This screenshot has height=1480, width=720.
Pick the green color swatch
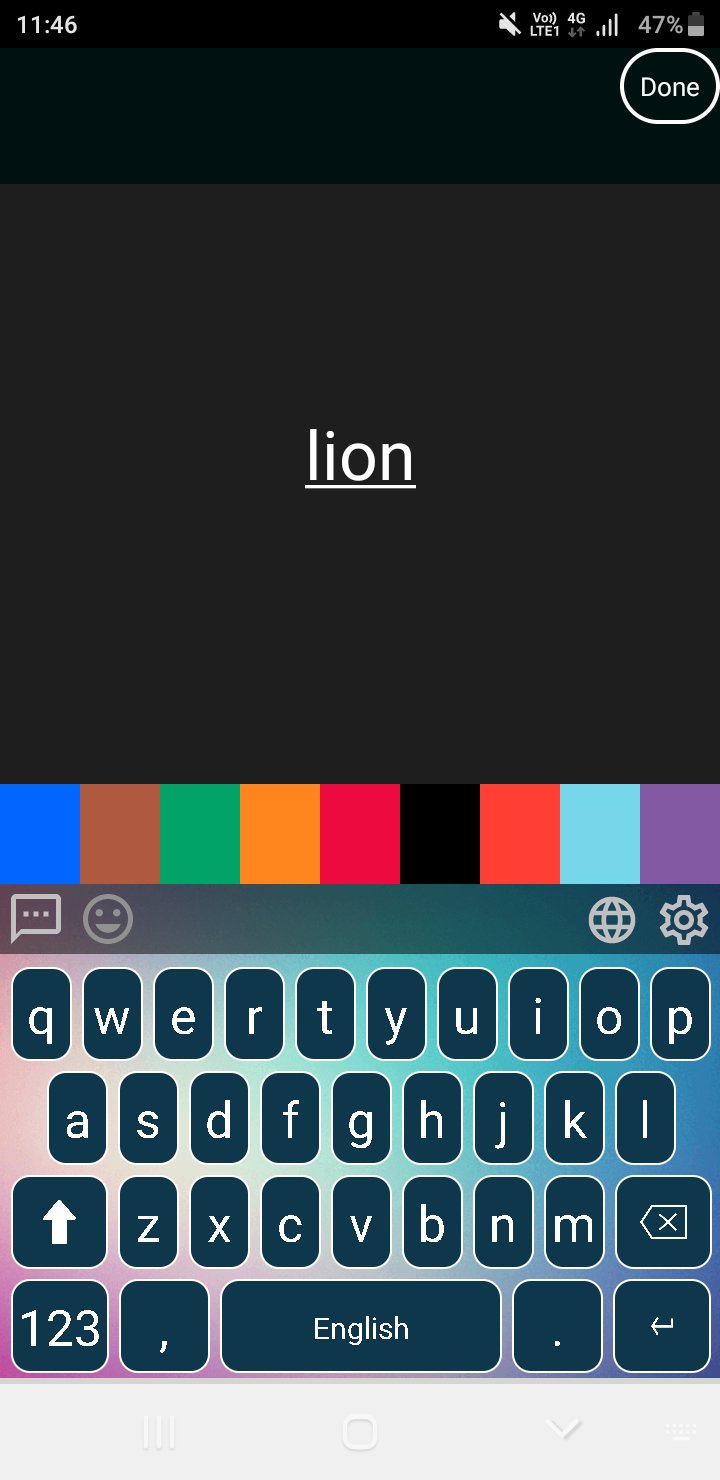(x=200, y=833)
